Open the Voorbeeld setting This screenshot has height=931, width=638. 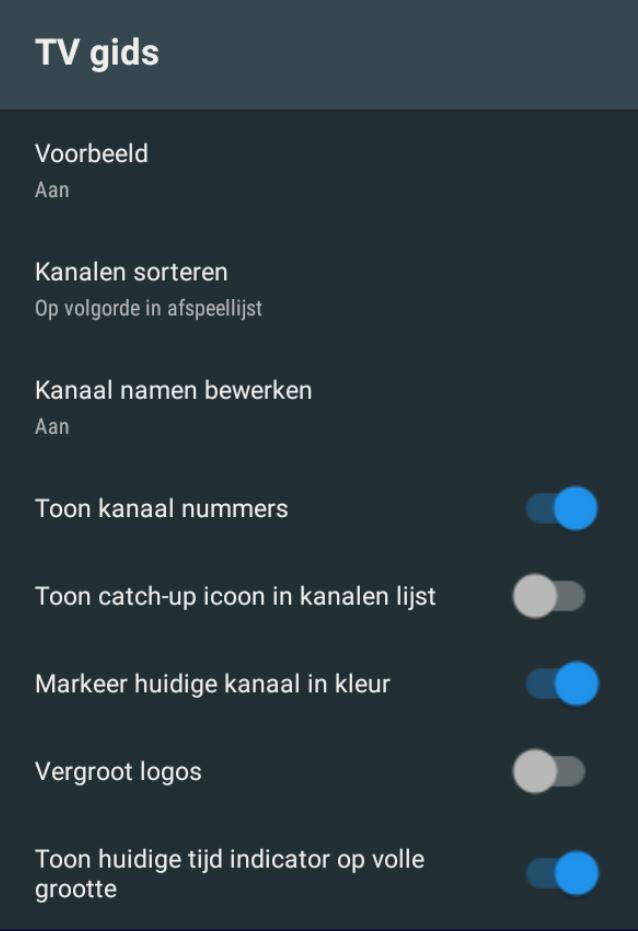tap(92, 169)
